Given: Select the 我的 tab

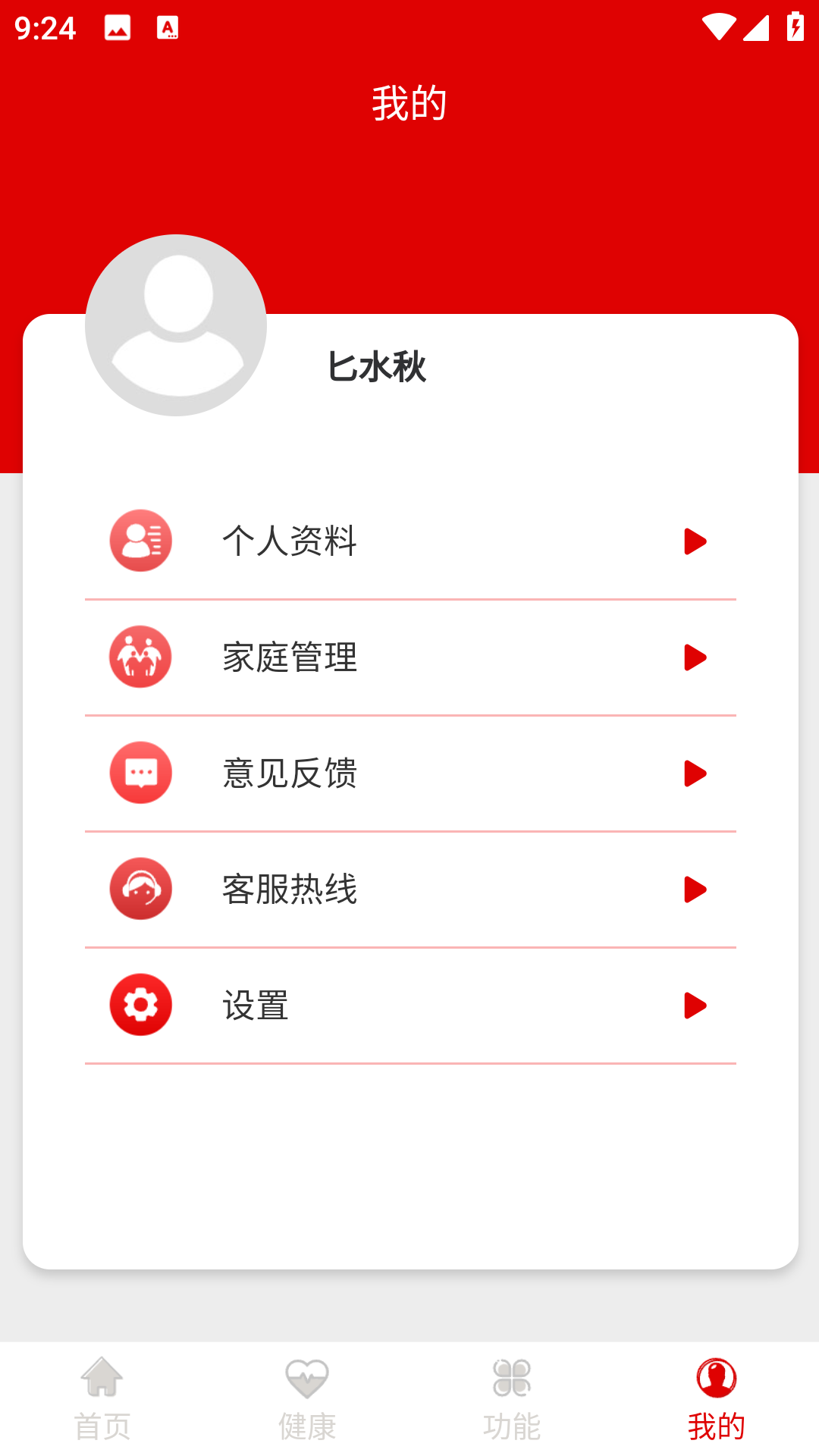Looking at the screenshot, I should (717, 1399).
